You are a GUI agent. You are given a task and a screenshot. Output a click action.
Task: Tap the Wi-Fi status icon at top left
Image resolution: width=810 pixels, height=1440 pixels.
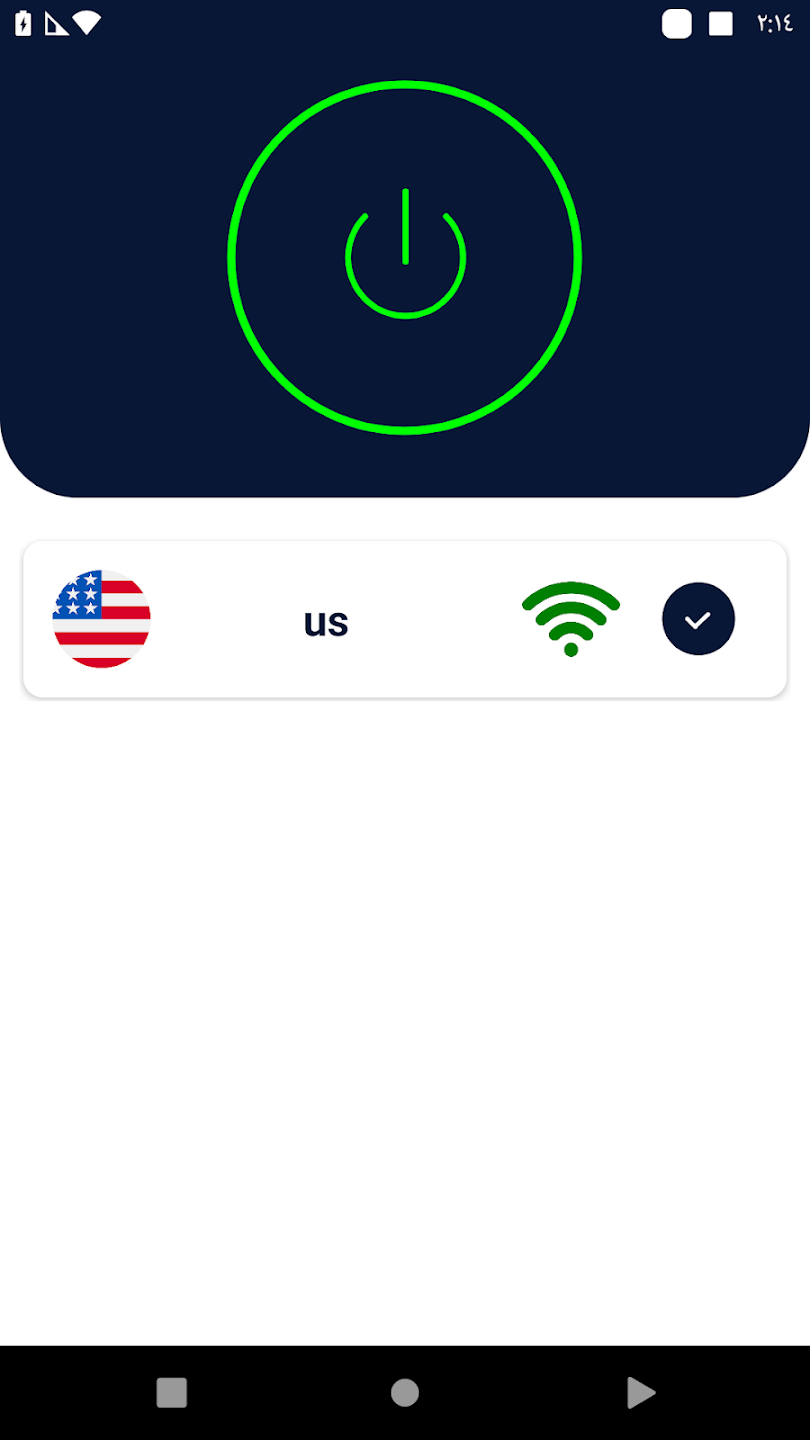(87, 22)
